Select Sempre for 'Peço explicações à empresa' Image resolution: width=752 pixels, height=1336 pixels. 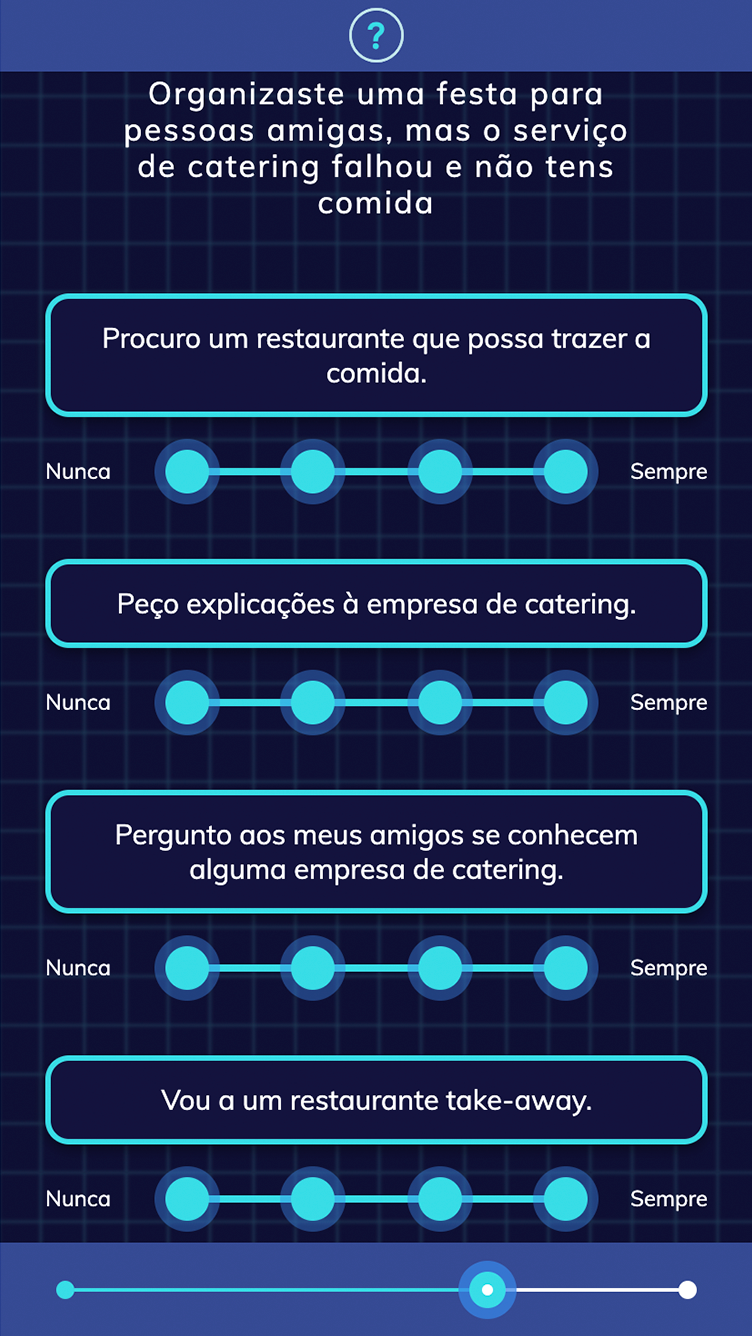[x=565, y=702]
